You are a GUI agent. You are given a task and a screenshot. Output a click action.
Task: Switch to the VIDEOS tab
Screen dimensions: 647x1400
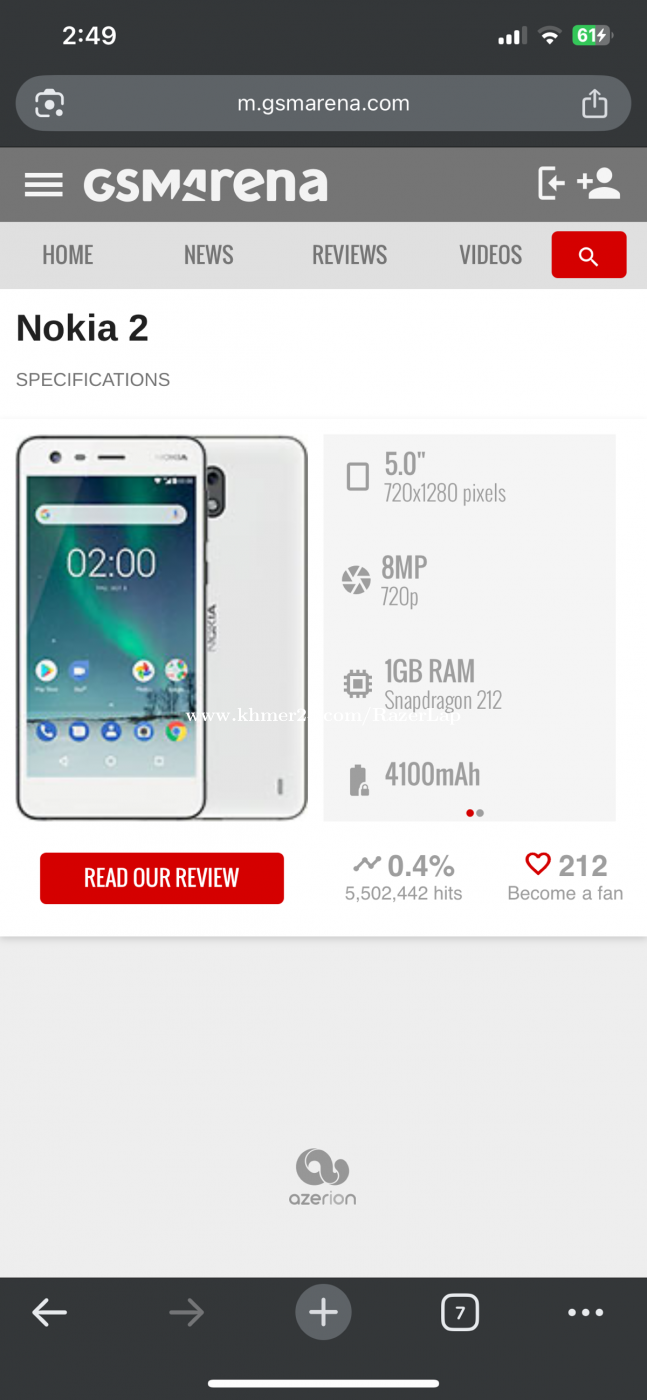tap(490, 255)
